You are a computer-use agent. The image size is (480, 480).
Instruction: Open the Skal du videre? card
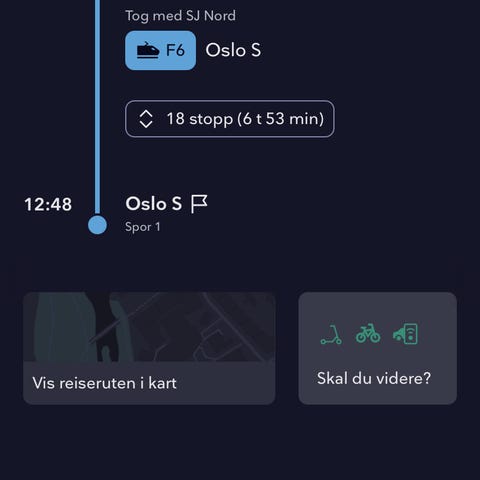pyautogui.click(x=377, y=348)
